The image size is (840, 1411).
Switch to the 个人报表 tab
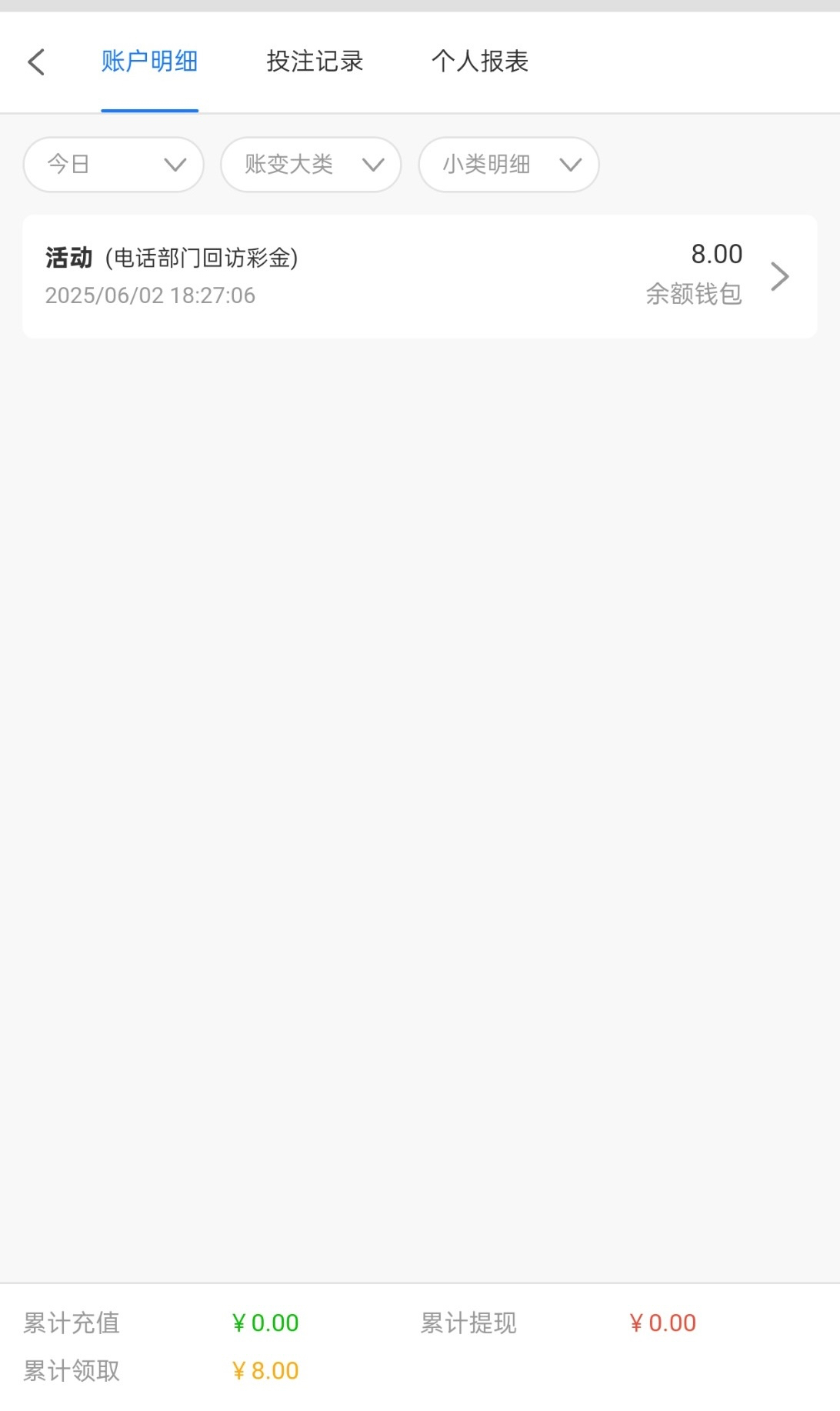pyautogui.click(x=480, y=62)
